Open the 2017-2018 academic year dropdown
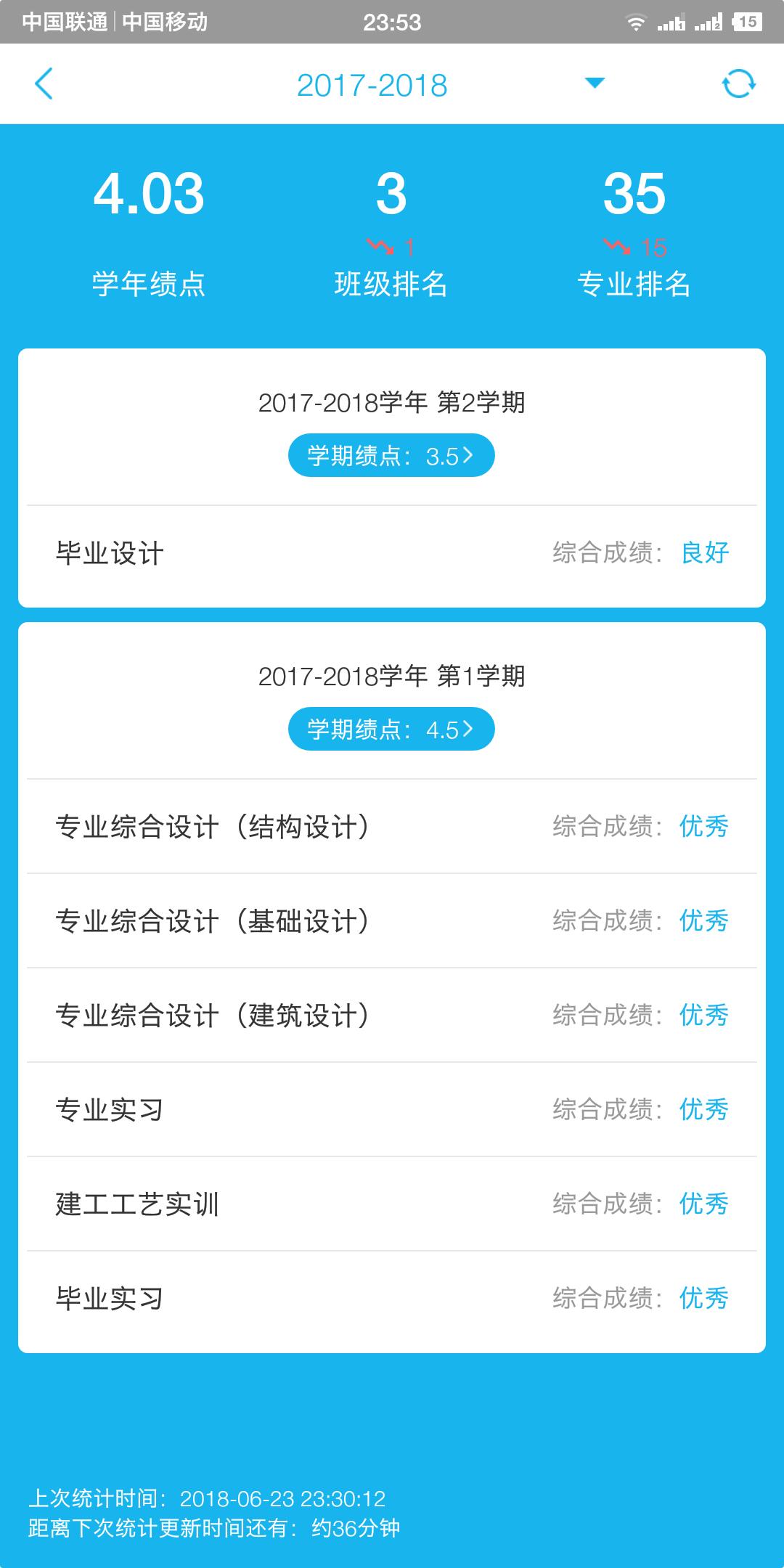The height and width of the screenshot is (1568, 784). pyautogui.click(x=594, y=82)
